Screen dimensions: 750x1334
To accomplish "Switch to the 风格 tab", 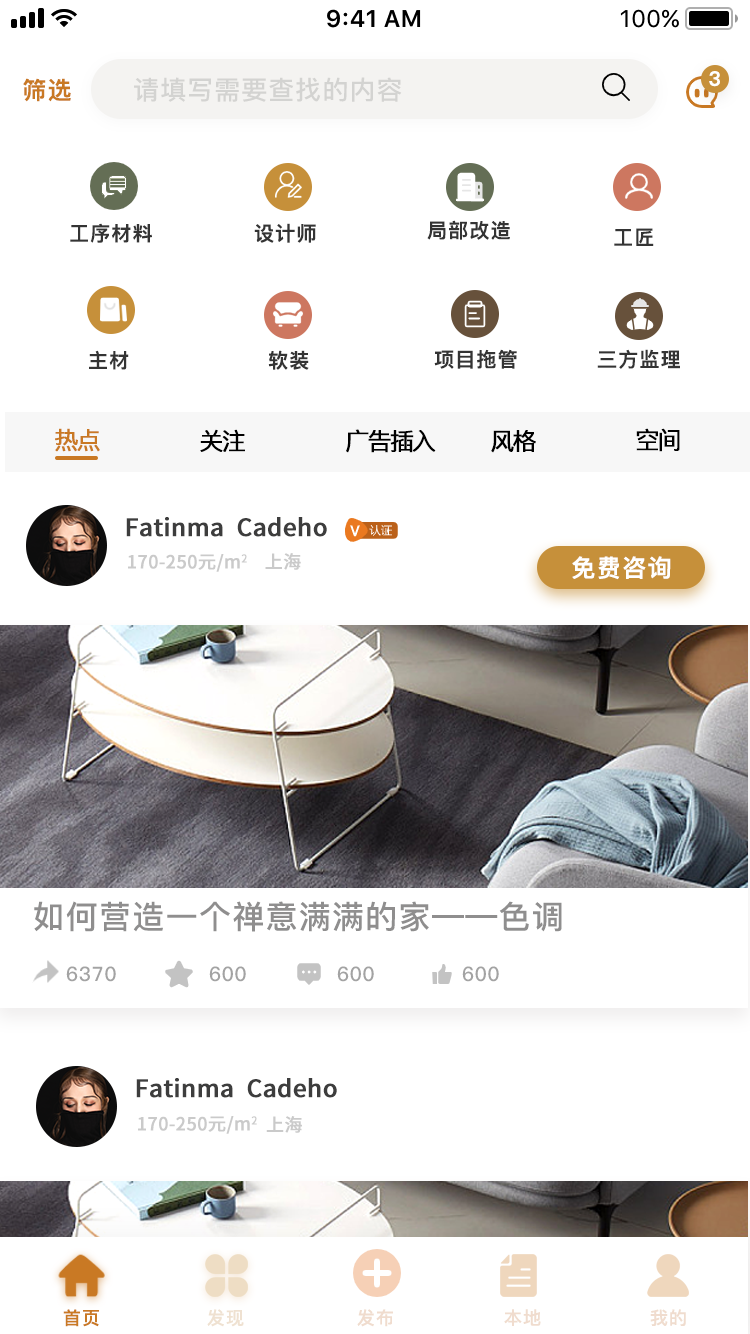I will [514, 441].
